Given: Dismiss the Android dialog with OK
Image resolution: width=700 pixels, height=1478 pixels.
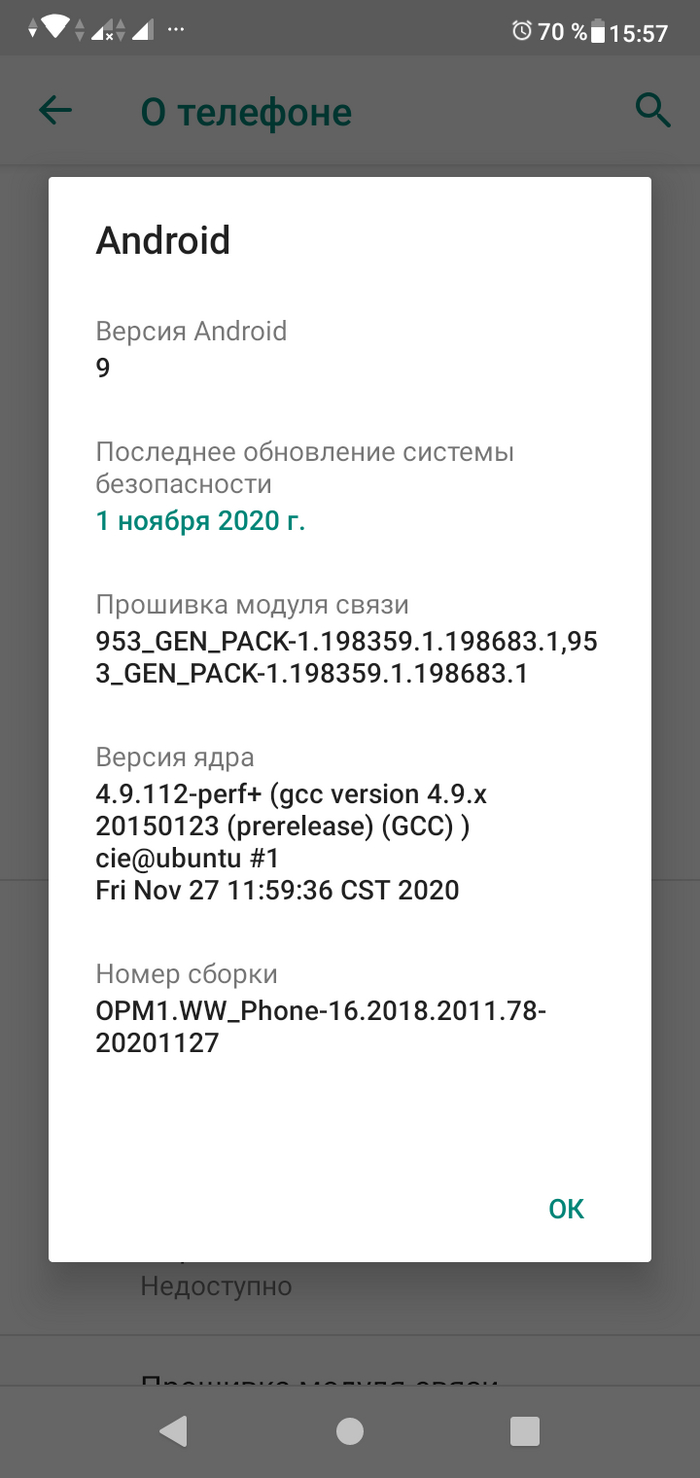Looking at the screenshot, I should point(566,1208).
